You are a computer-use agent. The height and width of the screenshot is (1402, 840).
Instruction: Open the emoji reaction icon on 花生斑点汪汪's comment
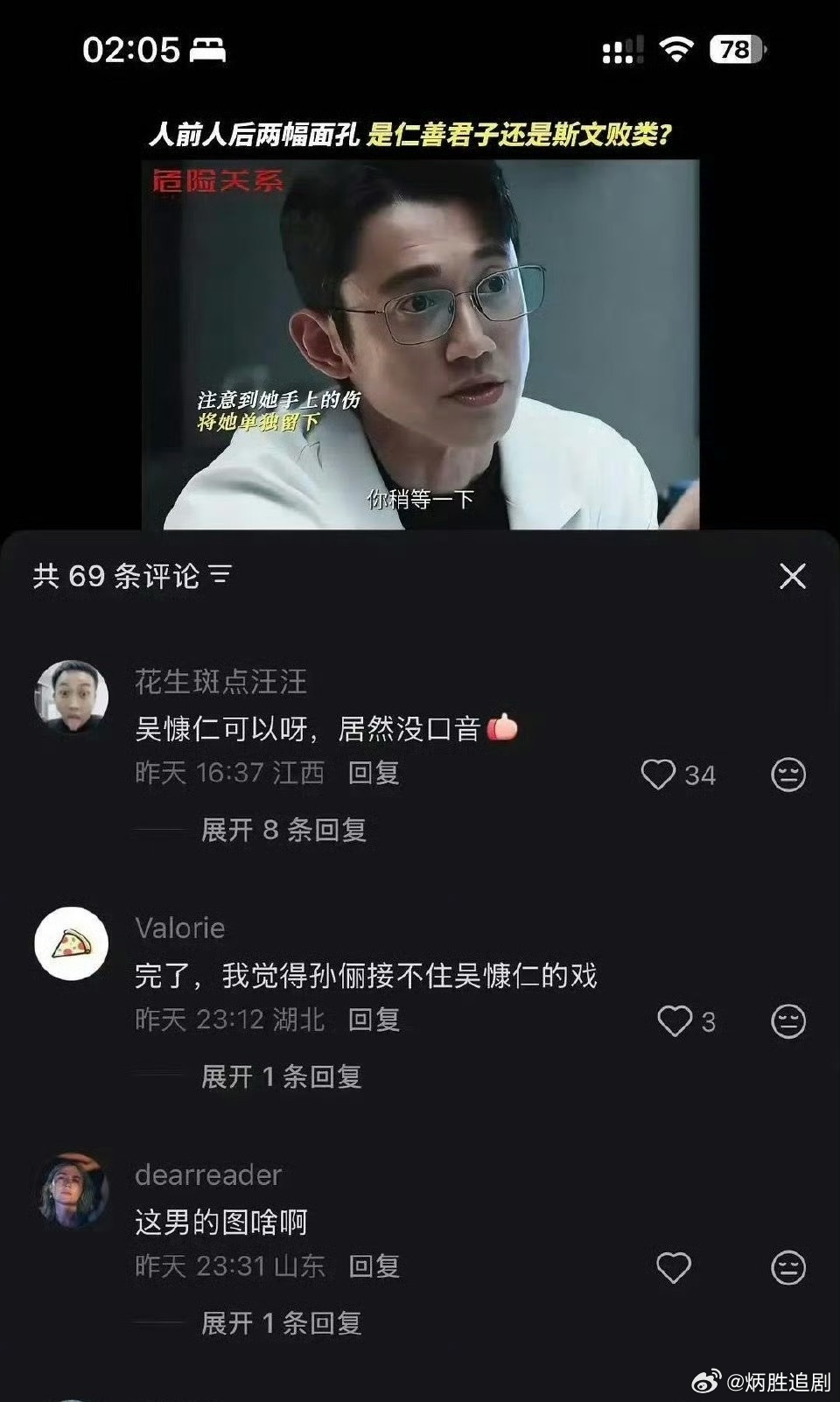click(790, 774)
